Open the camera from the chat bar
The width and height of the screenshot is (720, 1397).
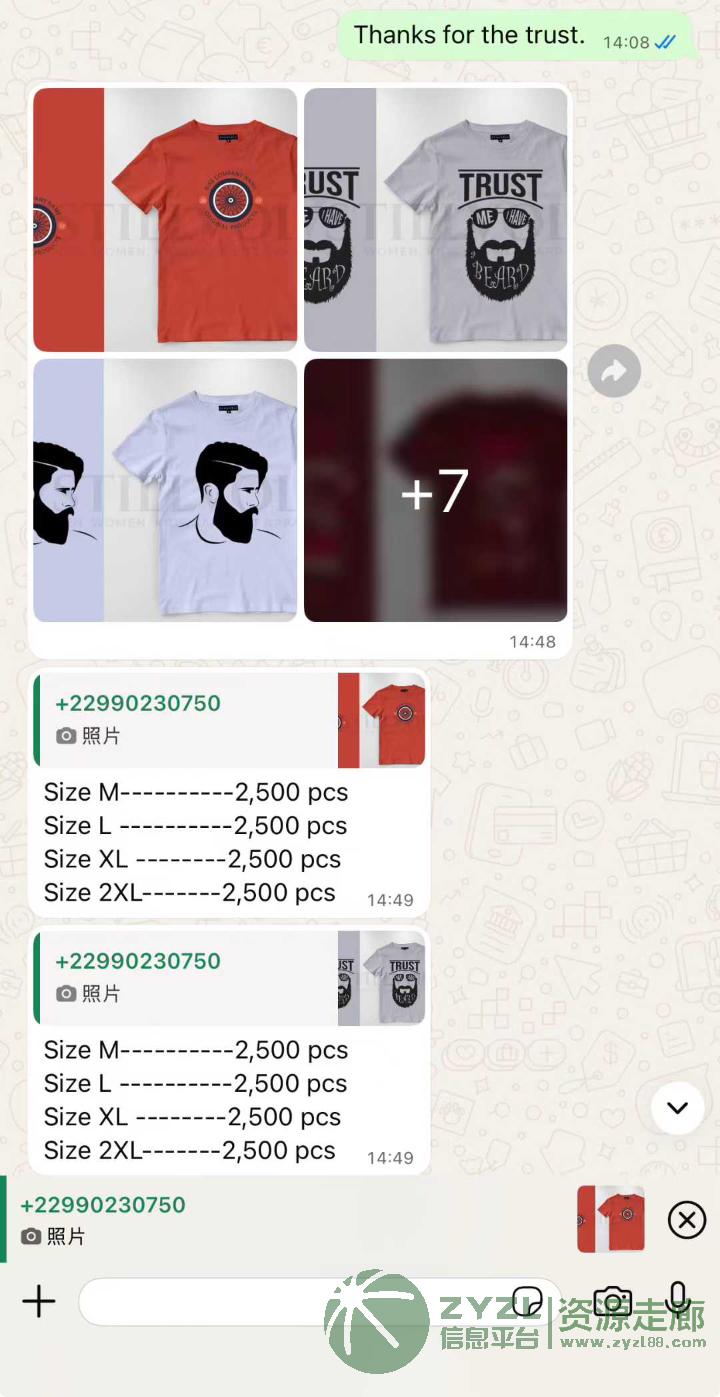click(612, 1301)
